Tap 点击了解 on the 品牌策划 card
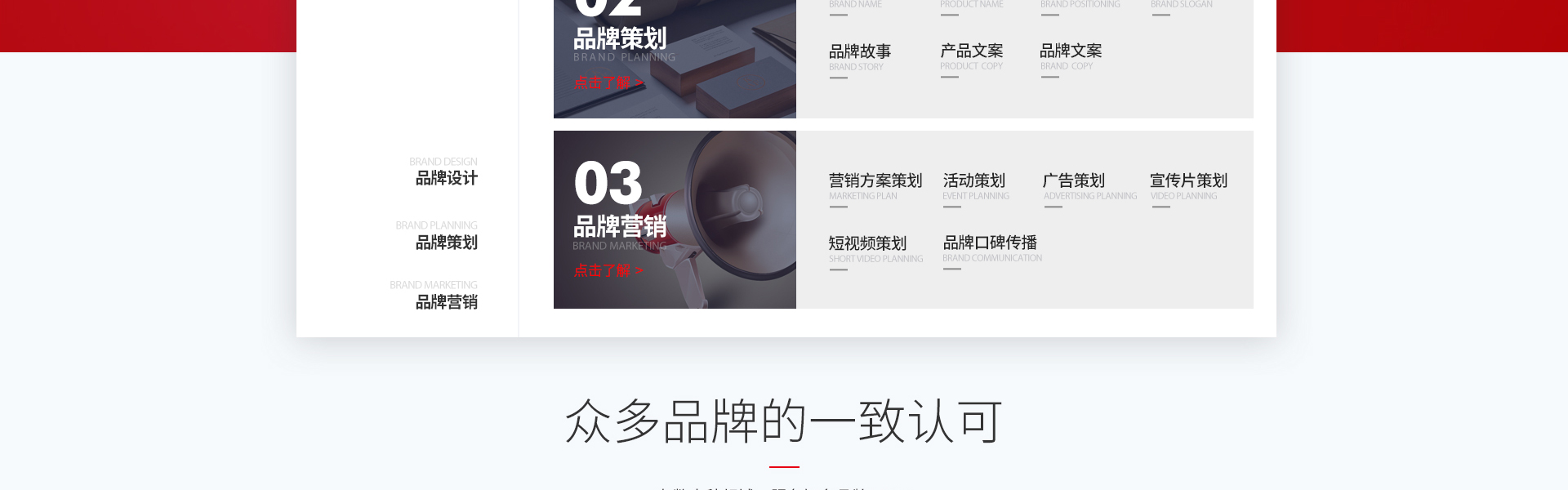 point(608,82)
